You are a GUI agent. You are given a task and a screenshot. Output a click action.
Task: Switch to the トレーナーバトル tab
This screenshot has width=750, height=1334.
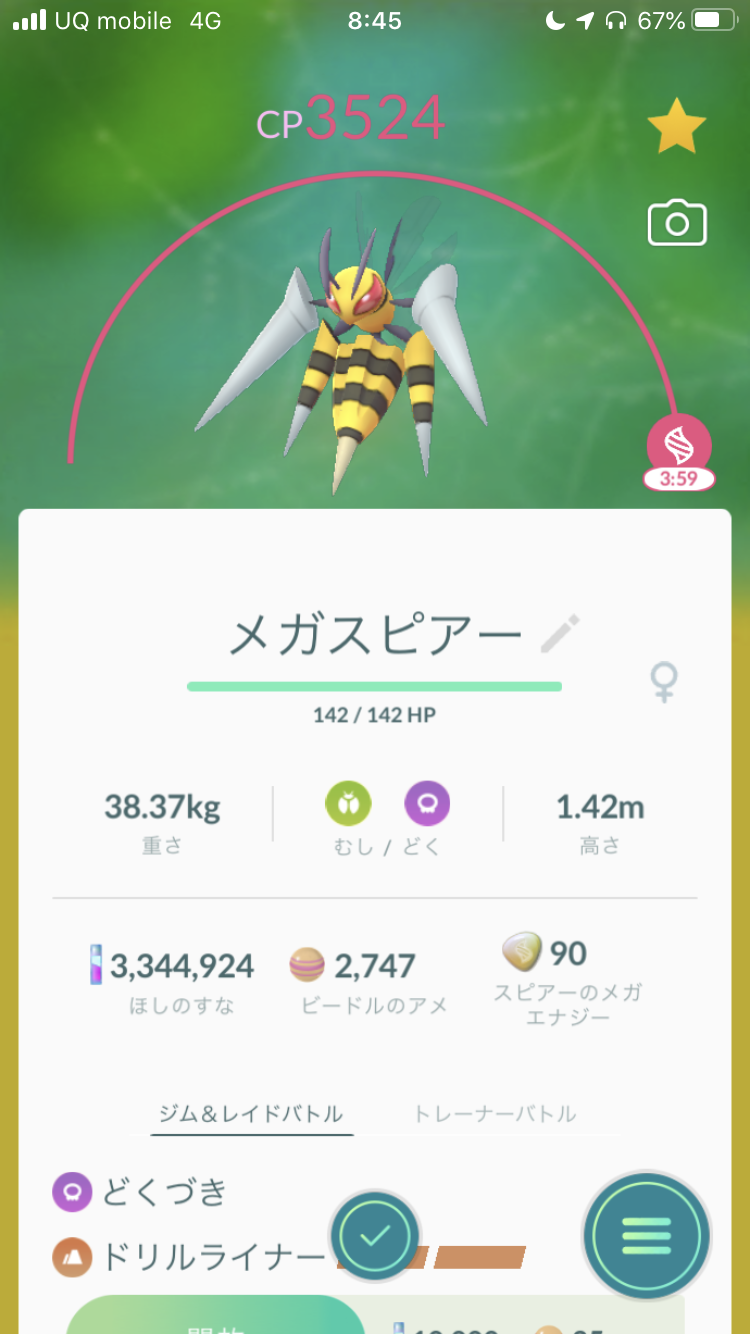click(x=495, y=1113)
